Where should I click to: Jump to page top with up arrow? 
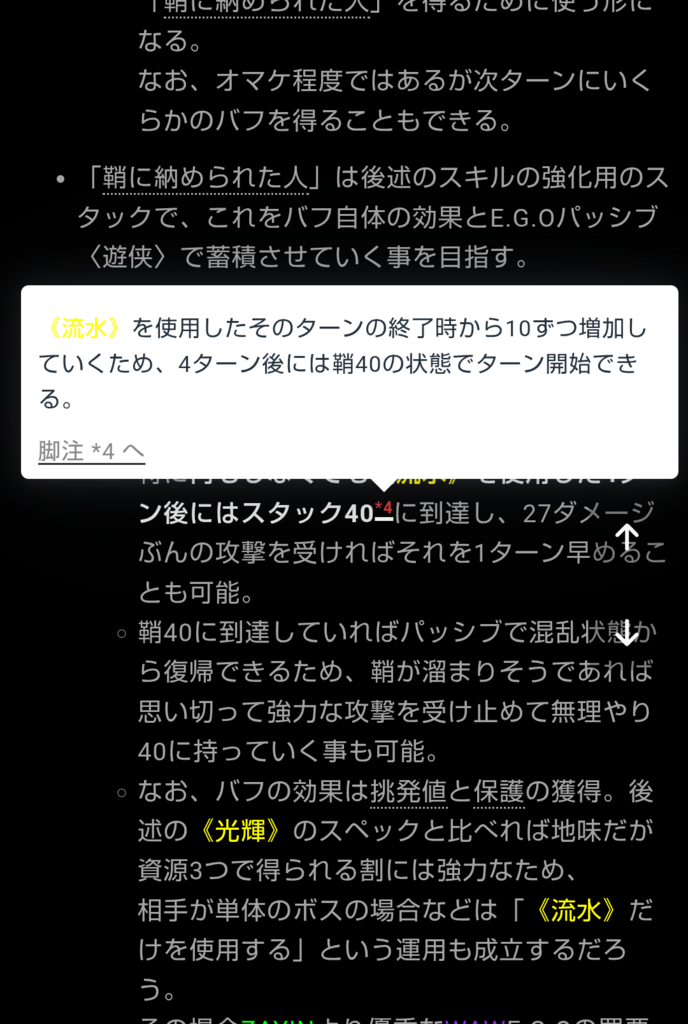(626, 539)
